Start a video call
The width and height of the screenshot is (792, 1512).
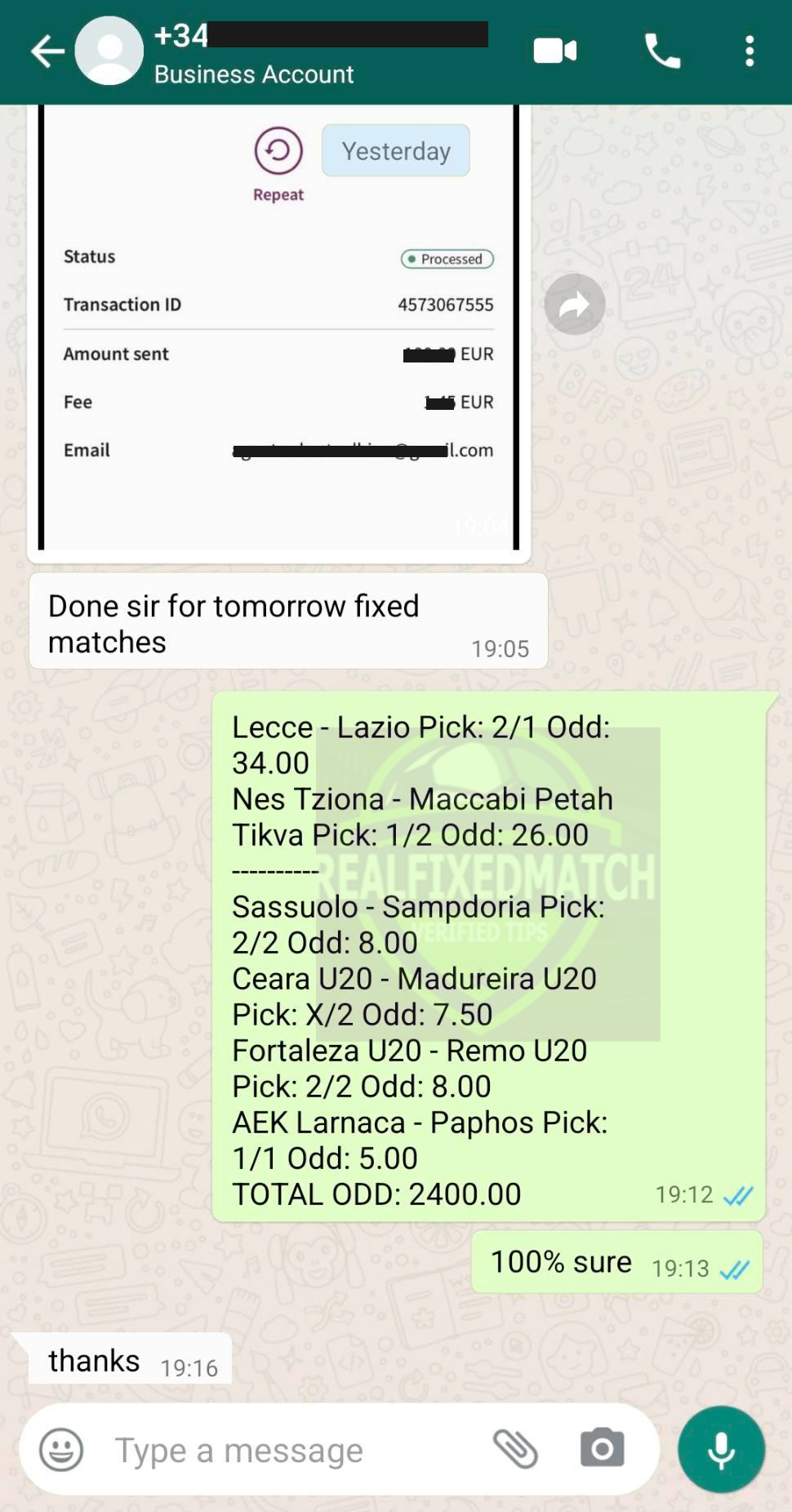coord(555,51)
